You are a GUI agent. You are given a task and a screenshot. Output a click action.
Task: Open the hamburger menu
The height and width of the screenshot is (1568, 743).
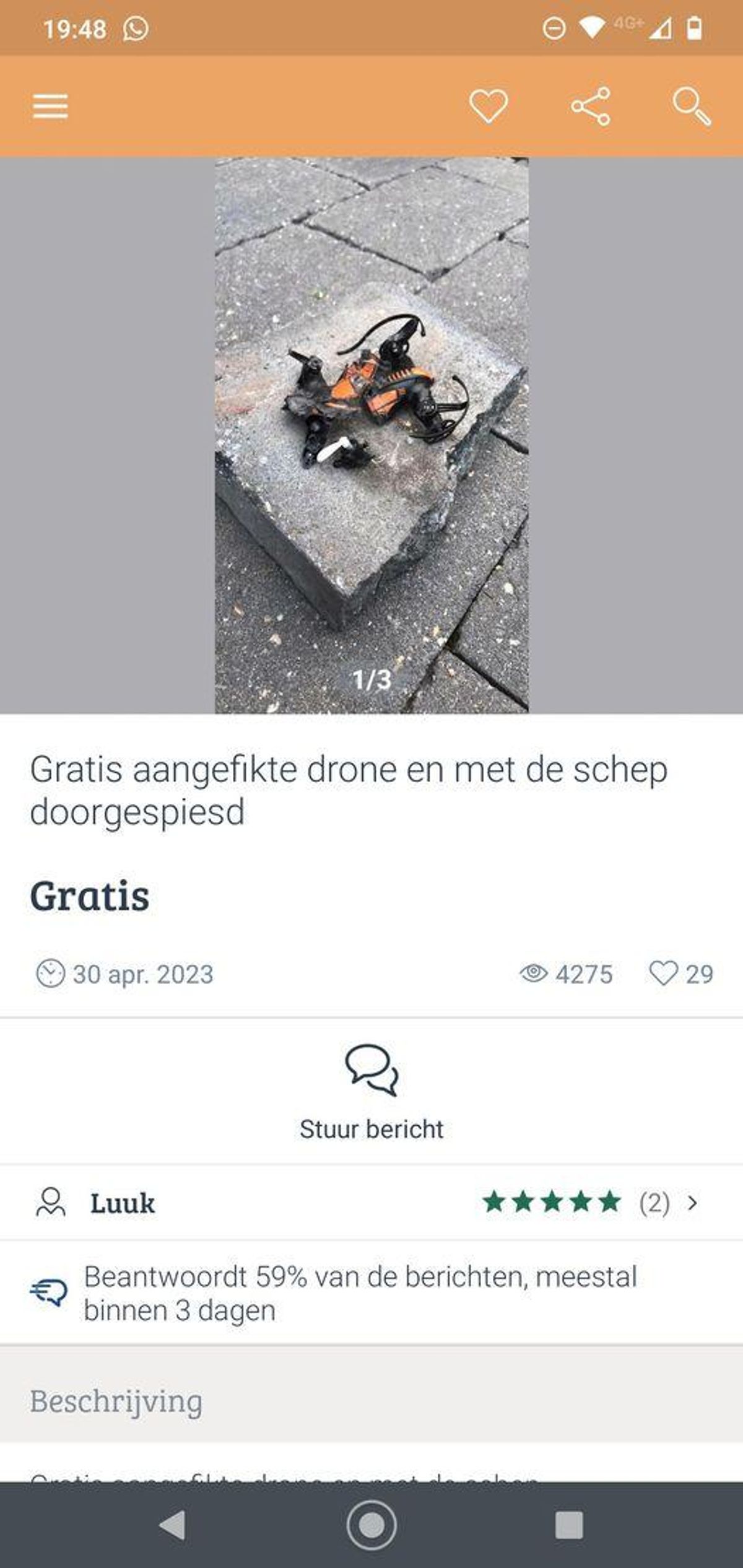click(50, 107)
